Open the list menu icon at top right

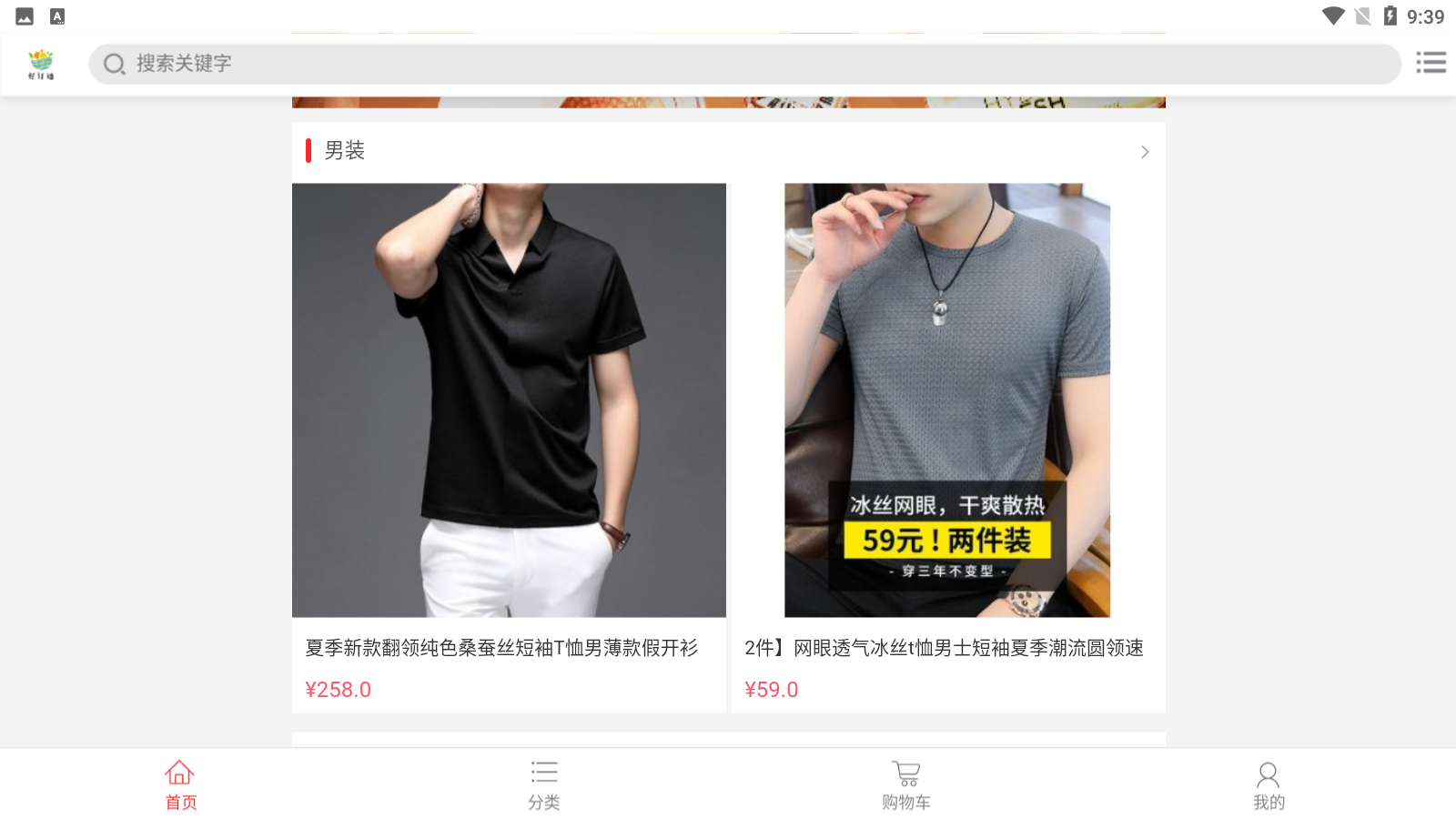point(1431,63)
